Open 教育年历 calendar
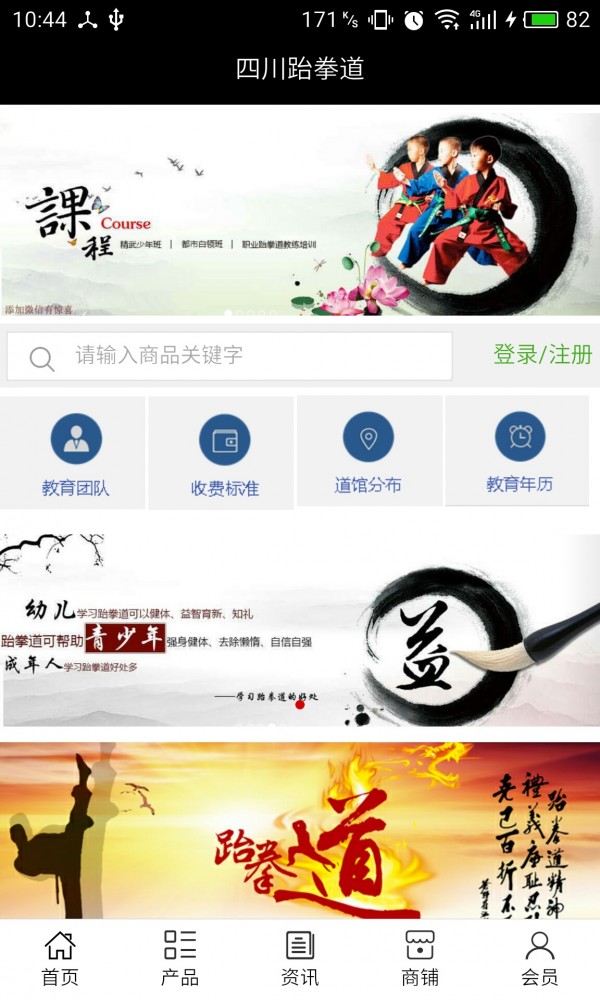 [519, 450]
